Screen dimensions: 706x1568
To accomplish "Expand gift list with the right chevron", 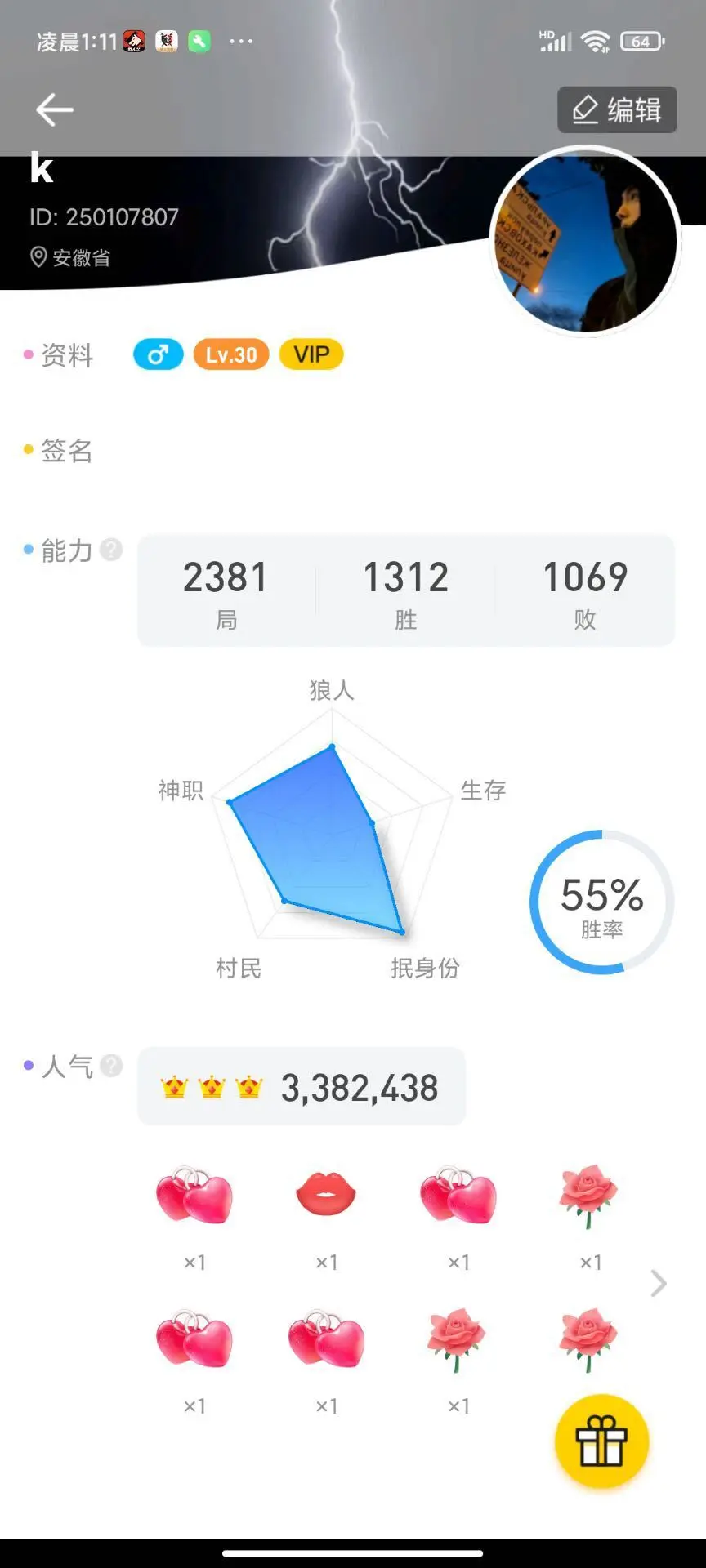I will click(x=659, y=1283).
